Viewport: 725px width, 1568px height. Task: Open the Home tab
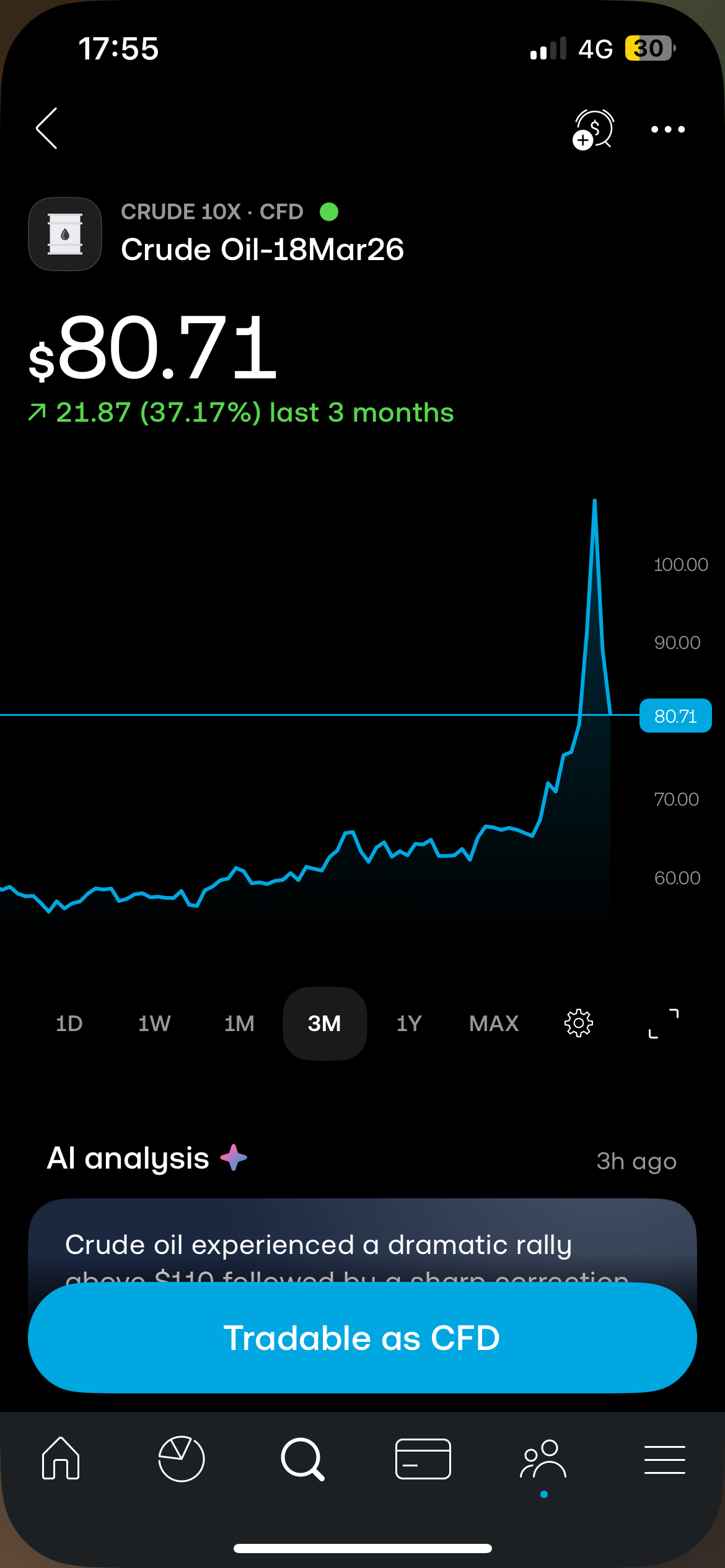[61, 1459]
